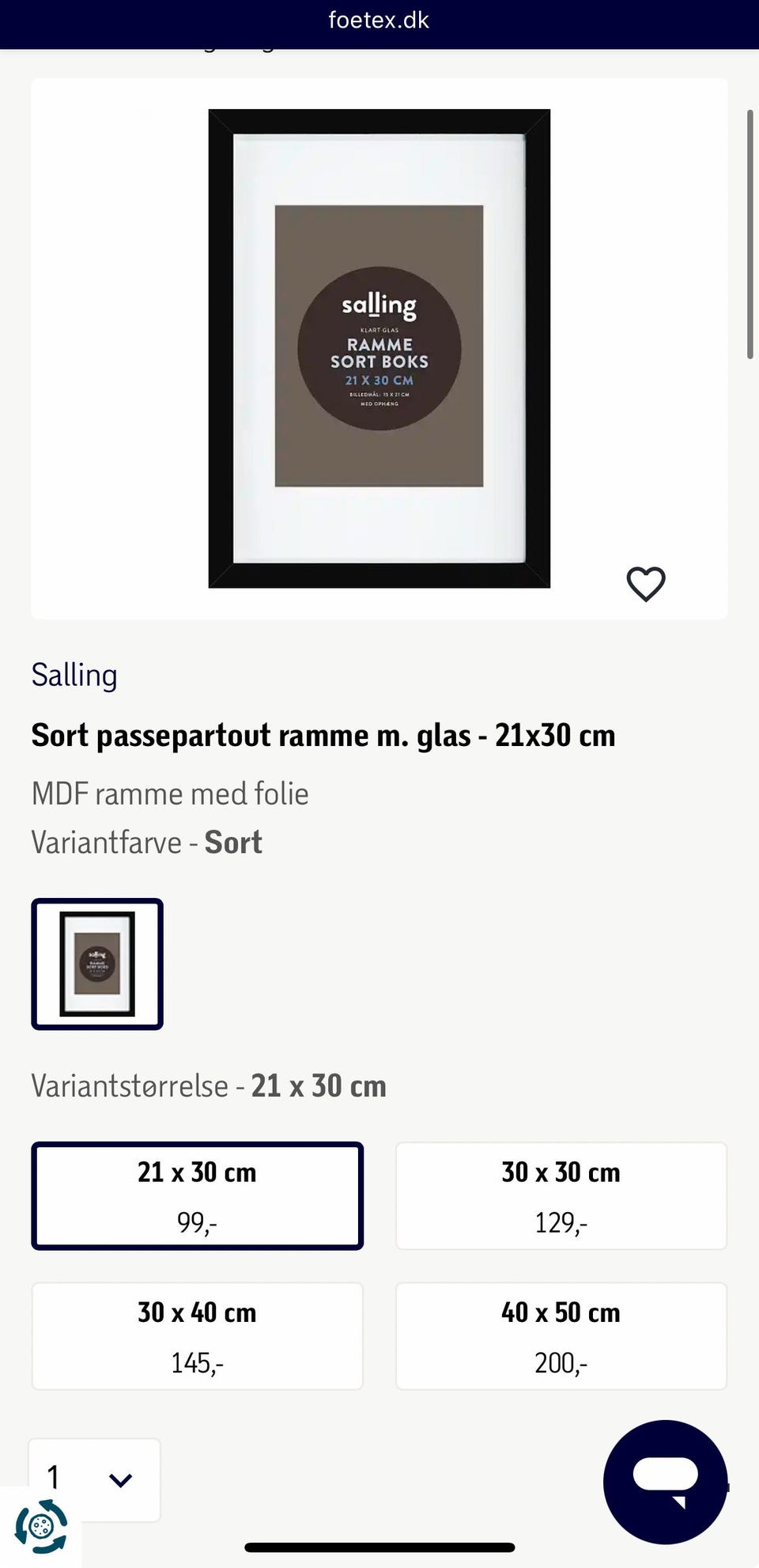Open the customer chat bubble
Viewport: 759px width, 1568px height.
coord(666,1483)
